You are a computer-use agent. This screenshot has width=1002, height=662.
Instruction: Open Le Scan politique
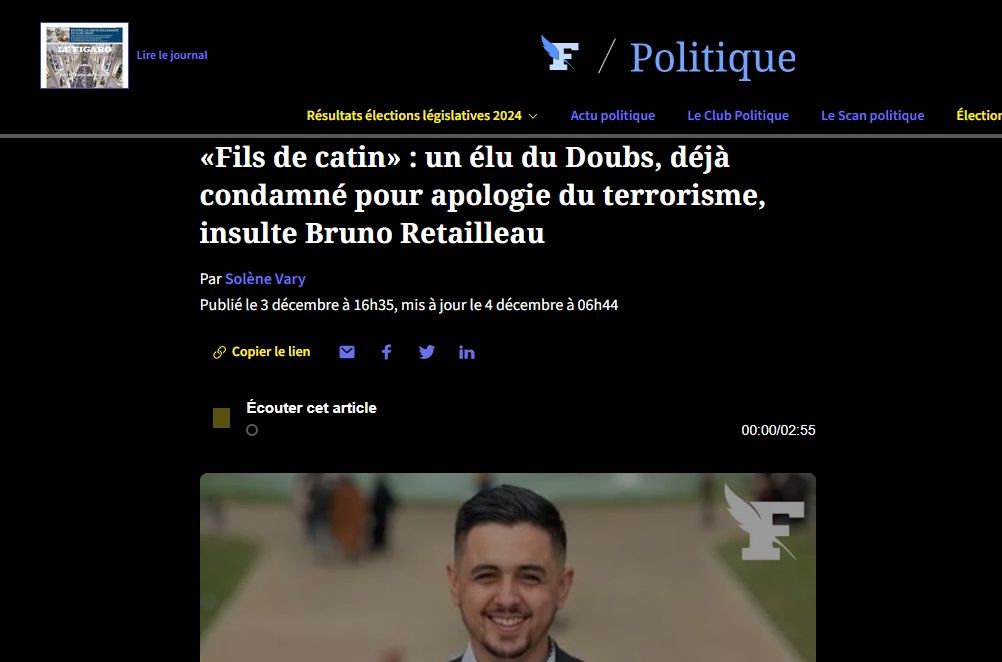(x=872, y=115)
